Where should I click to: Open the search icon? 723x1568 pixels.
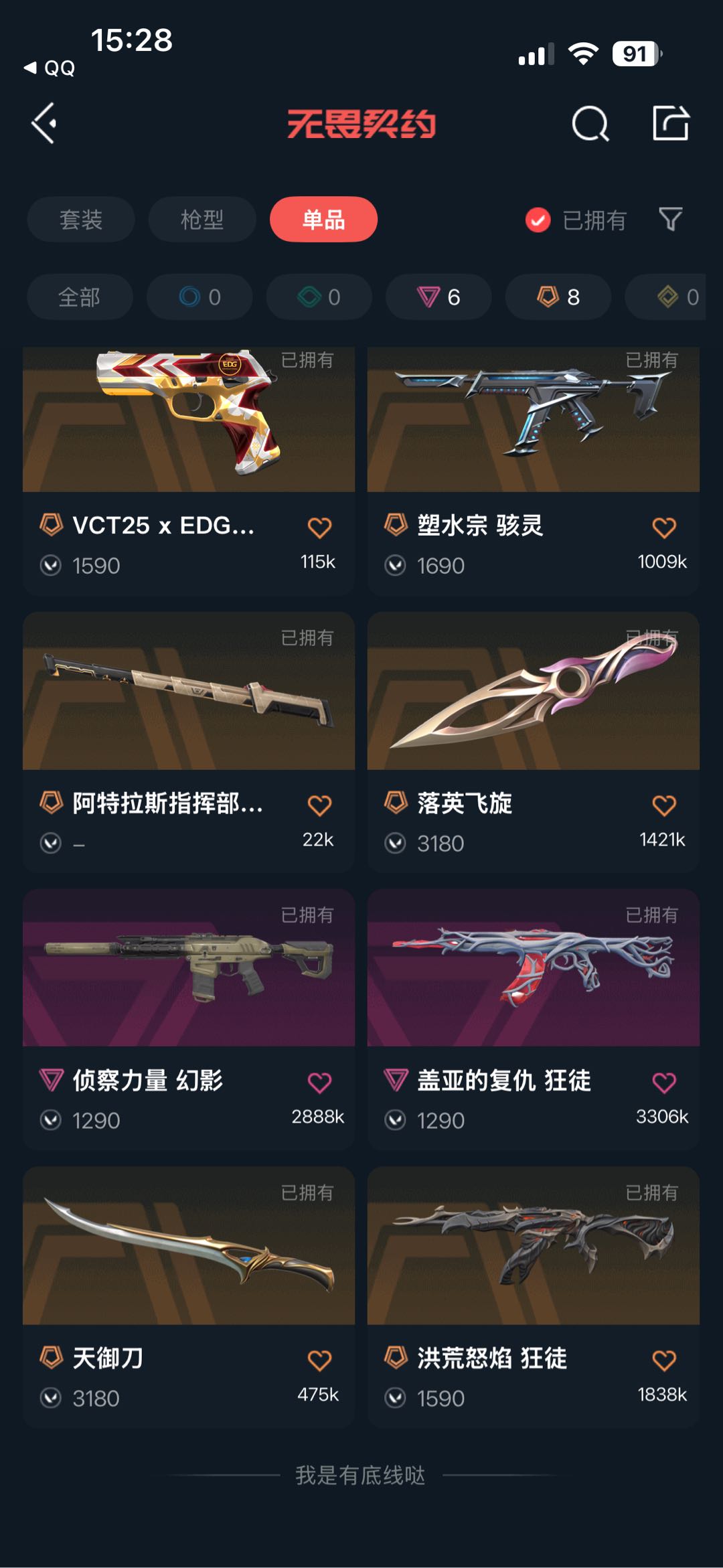point(590,123)
